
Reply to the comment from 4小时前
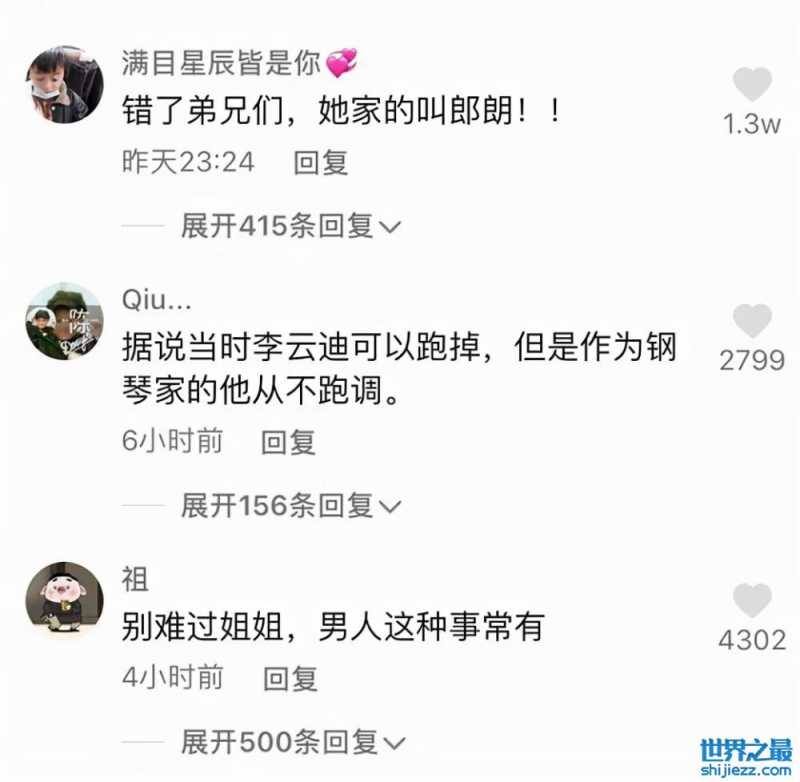(290, 679)
